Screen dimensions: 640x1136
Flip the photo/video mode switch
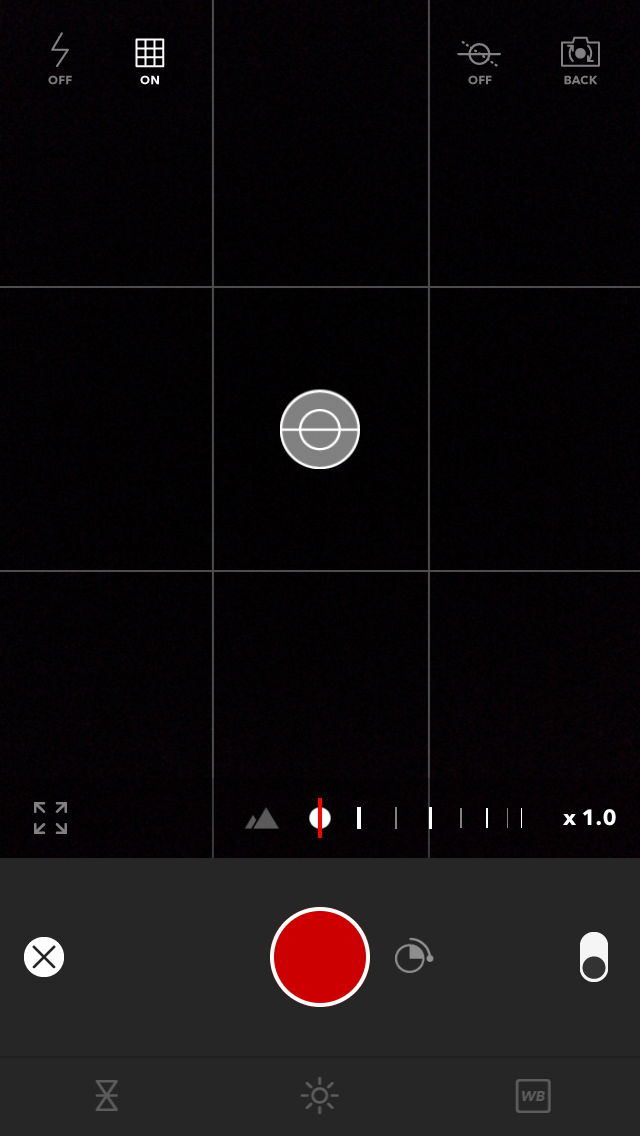pos(594,957)
